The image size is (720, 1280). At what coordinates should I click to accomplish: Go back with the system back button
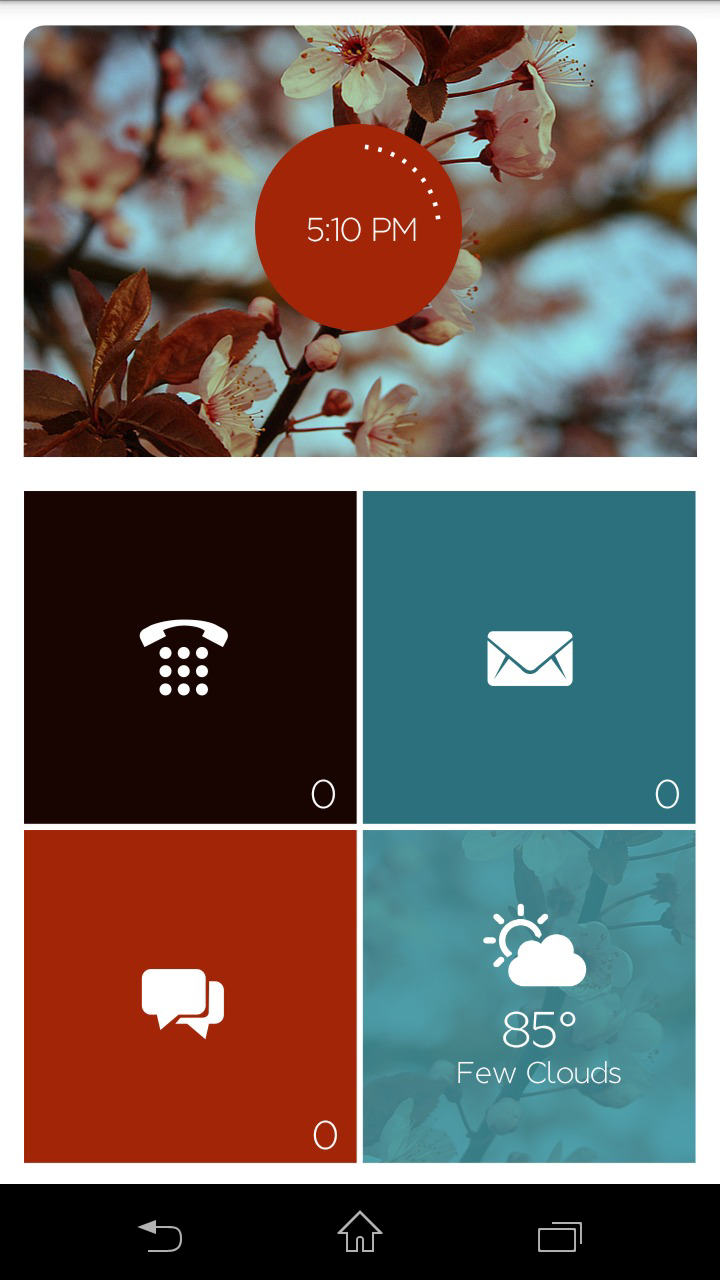click(x=160, y=1236)
